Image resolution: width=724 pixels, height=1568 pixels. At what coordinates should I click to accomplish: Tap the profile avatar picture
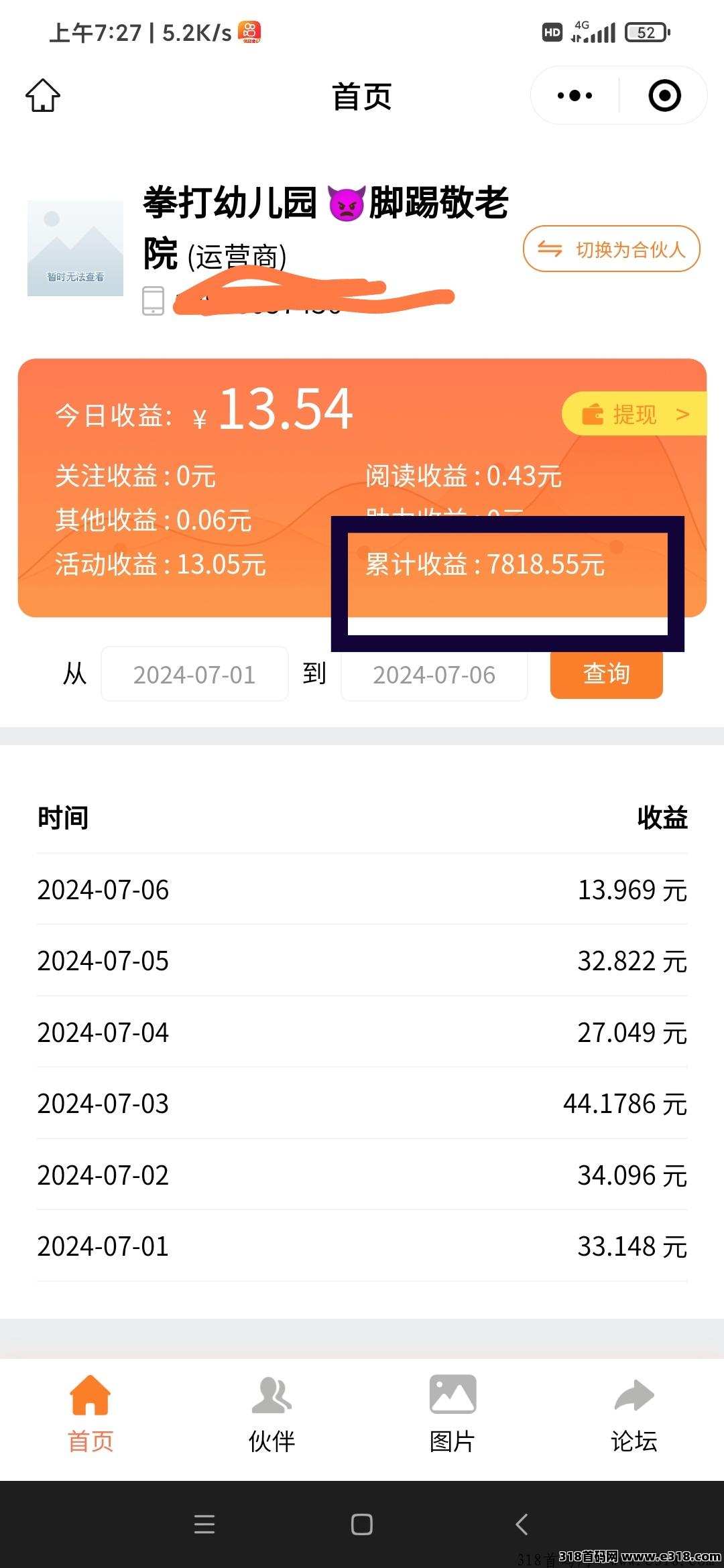75,248
